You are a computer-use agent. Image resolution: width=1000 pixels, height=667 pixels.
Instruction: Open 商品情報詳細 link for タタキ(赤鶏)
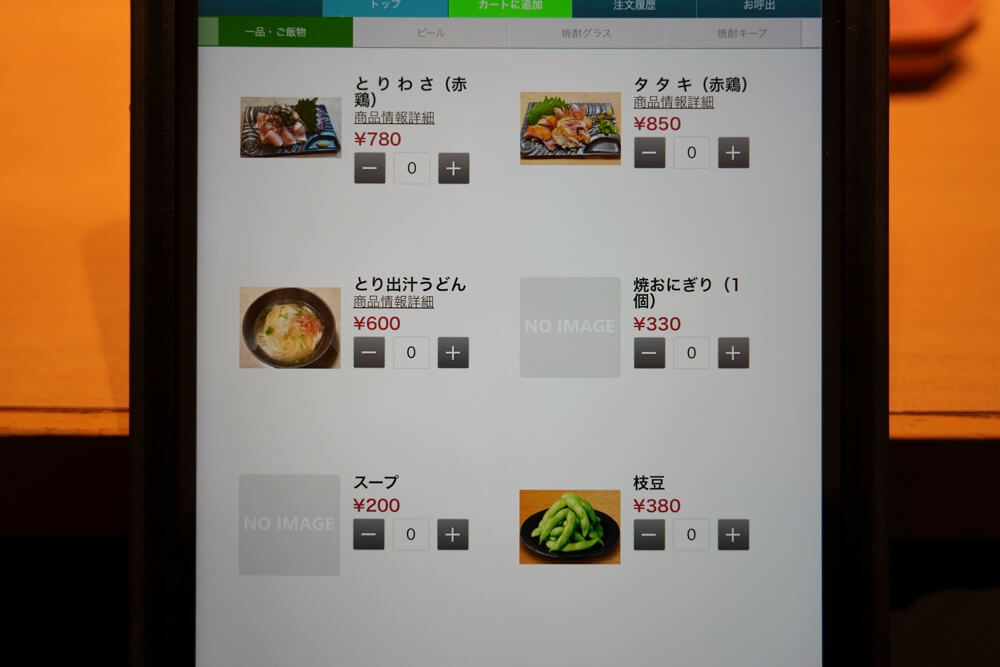[674, 102]
